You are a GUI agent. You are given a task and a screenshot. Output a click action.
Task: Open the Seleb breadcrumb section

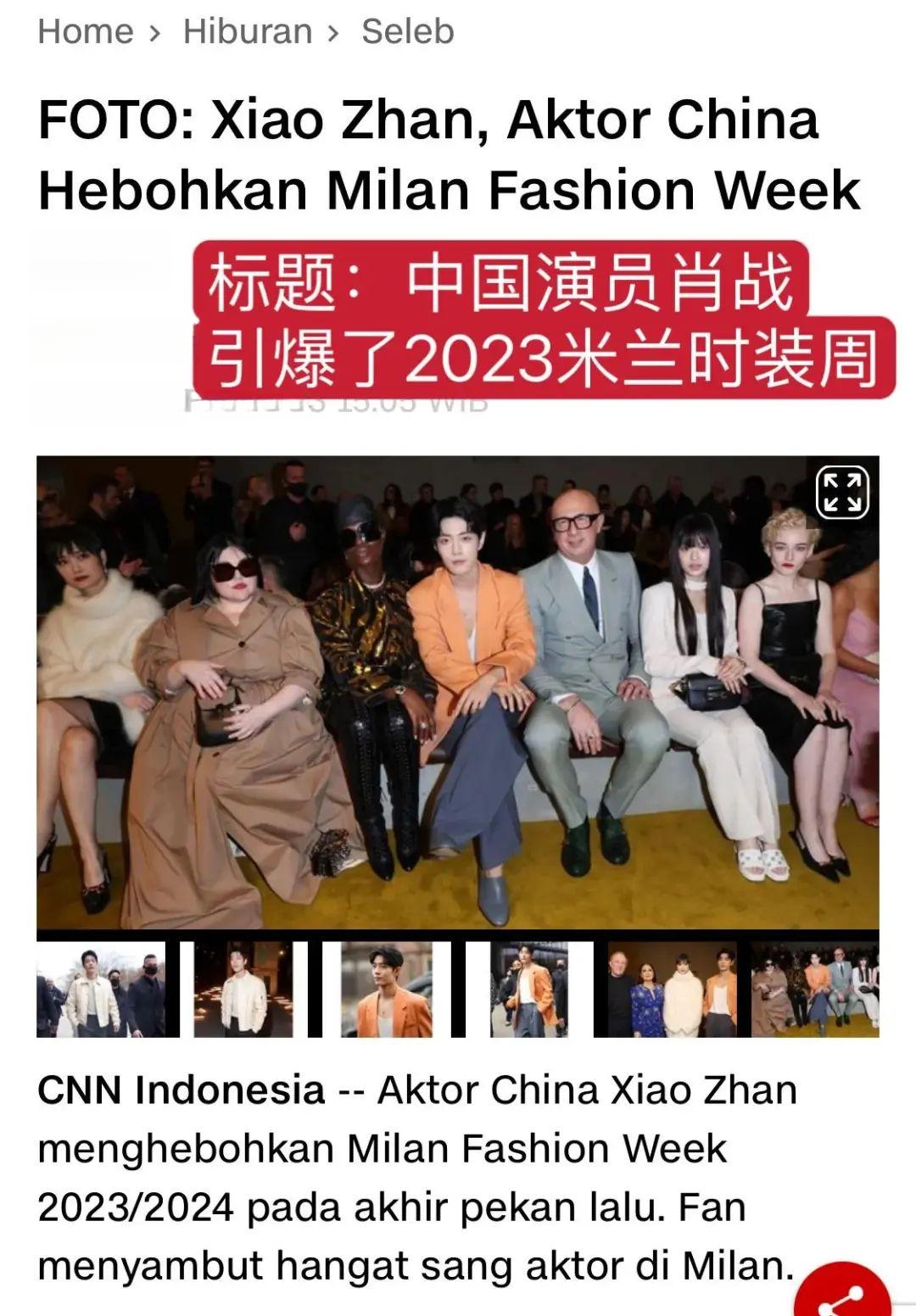(x=407, y=32)
